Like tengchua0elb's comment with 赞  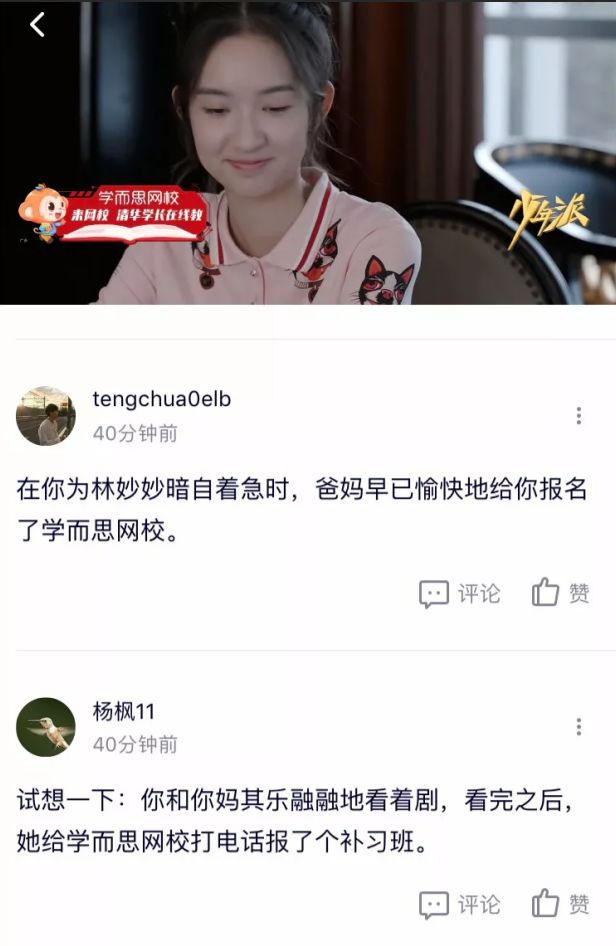click(561, 593)
